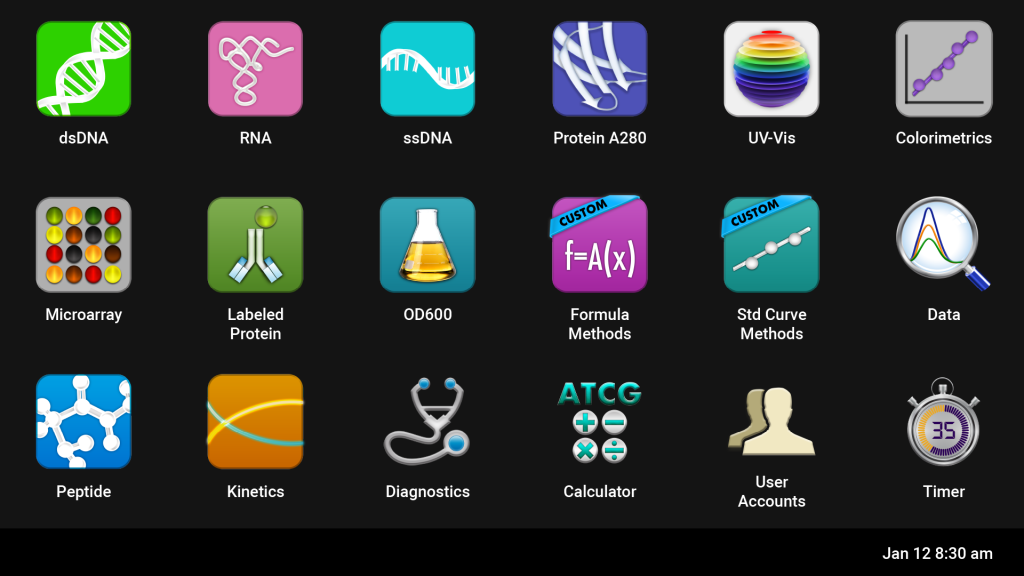Run instrument Diagnostics
This screenshot has height=576, width=1024.
427,422
